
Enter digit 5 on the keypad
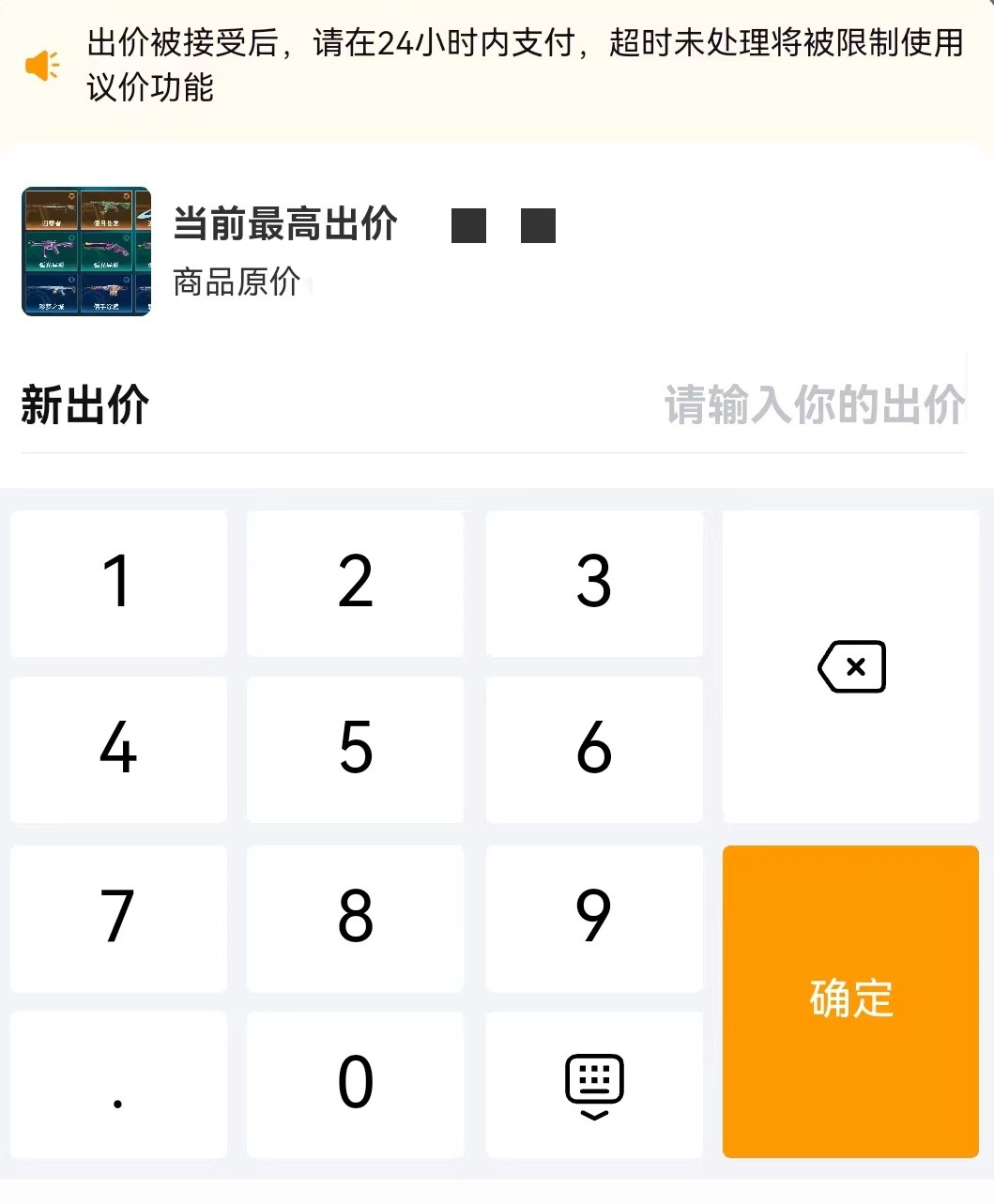click(x=355, y=749)
